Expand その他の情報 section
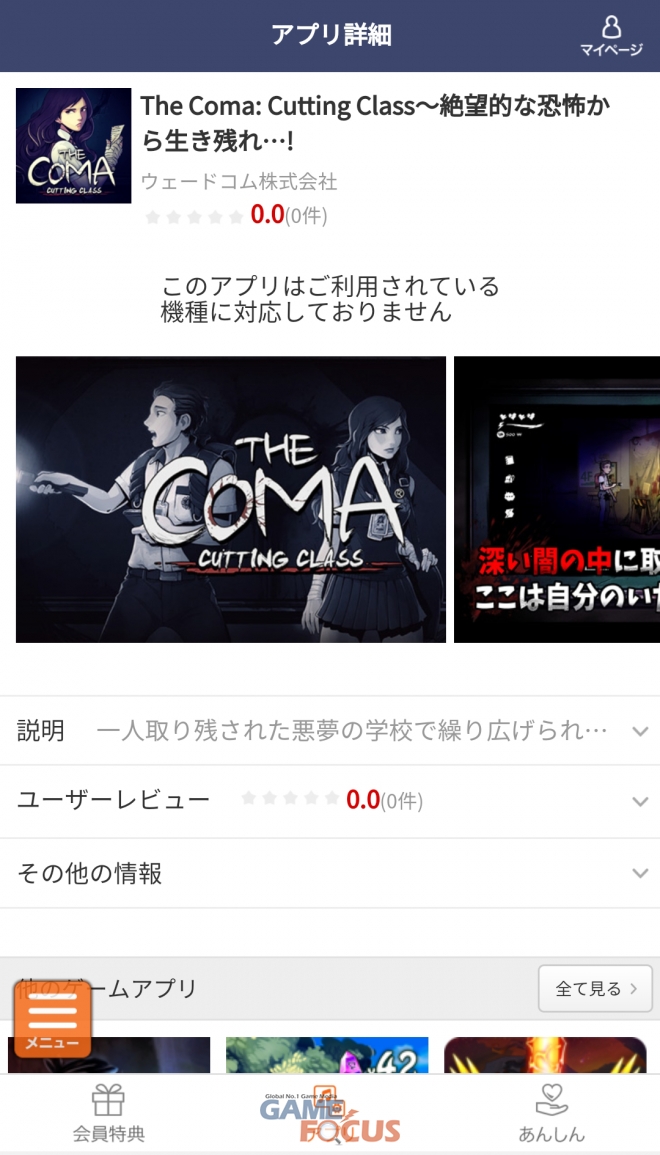The image size is (660, 1155). [330, 873]
